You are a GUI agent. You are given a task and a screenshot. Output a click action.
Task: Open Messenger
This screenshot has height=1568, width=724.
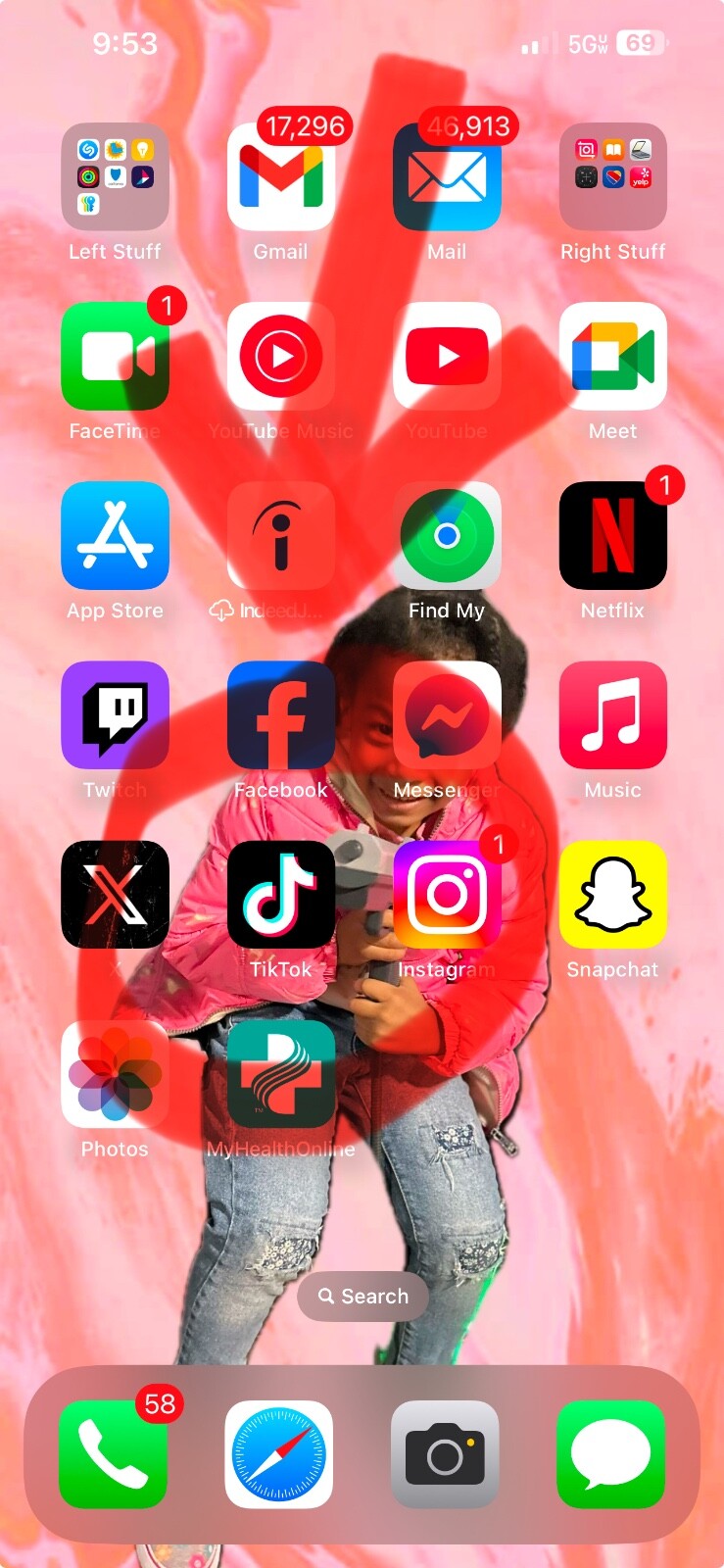[447, 715]
